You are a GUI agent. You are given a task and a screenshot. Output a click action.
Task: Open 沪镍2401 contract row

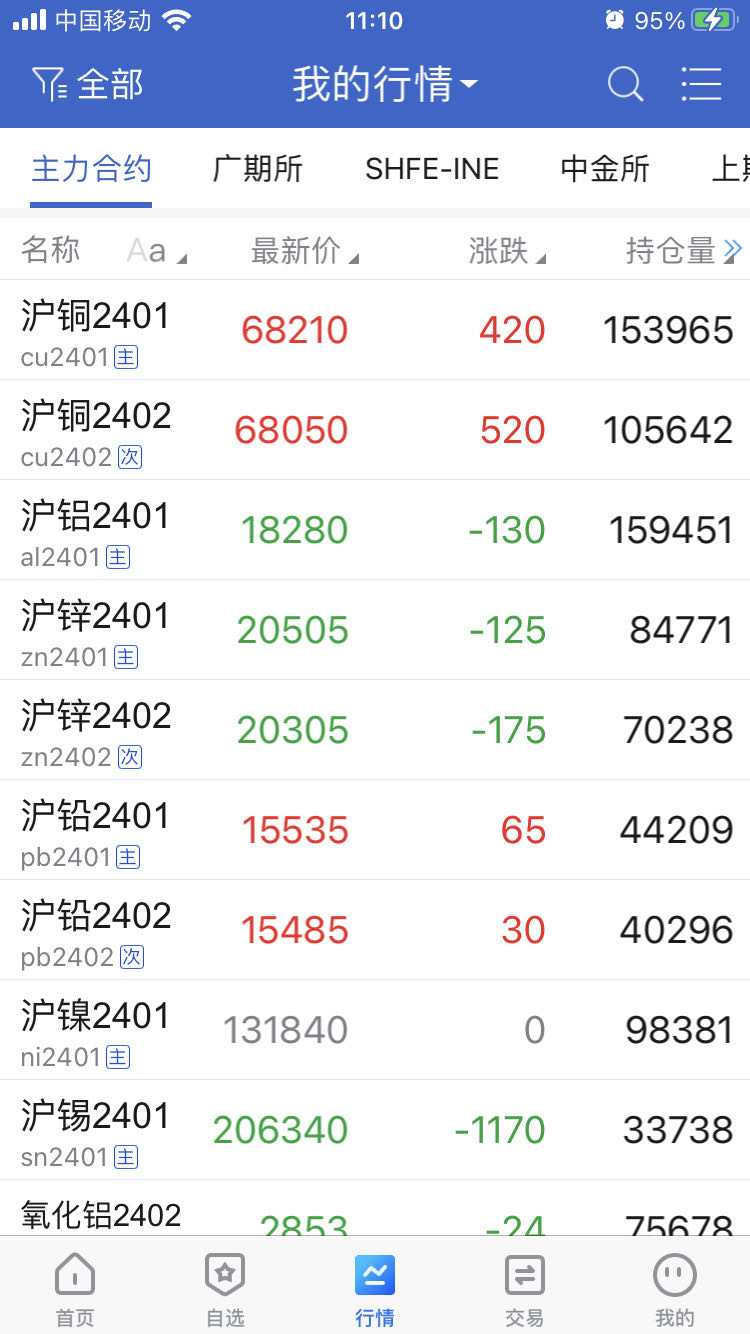point(375,1030)
